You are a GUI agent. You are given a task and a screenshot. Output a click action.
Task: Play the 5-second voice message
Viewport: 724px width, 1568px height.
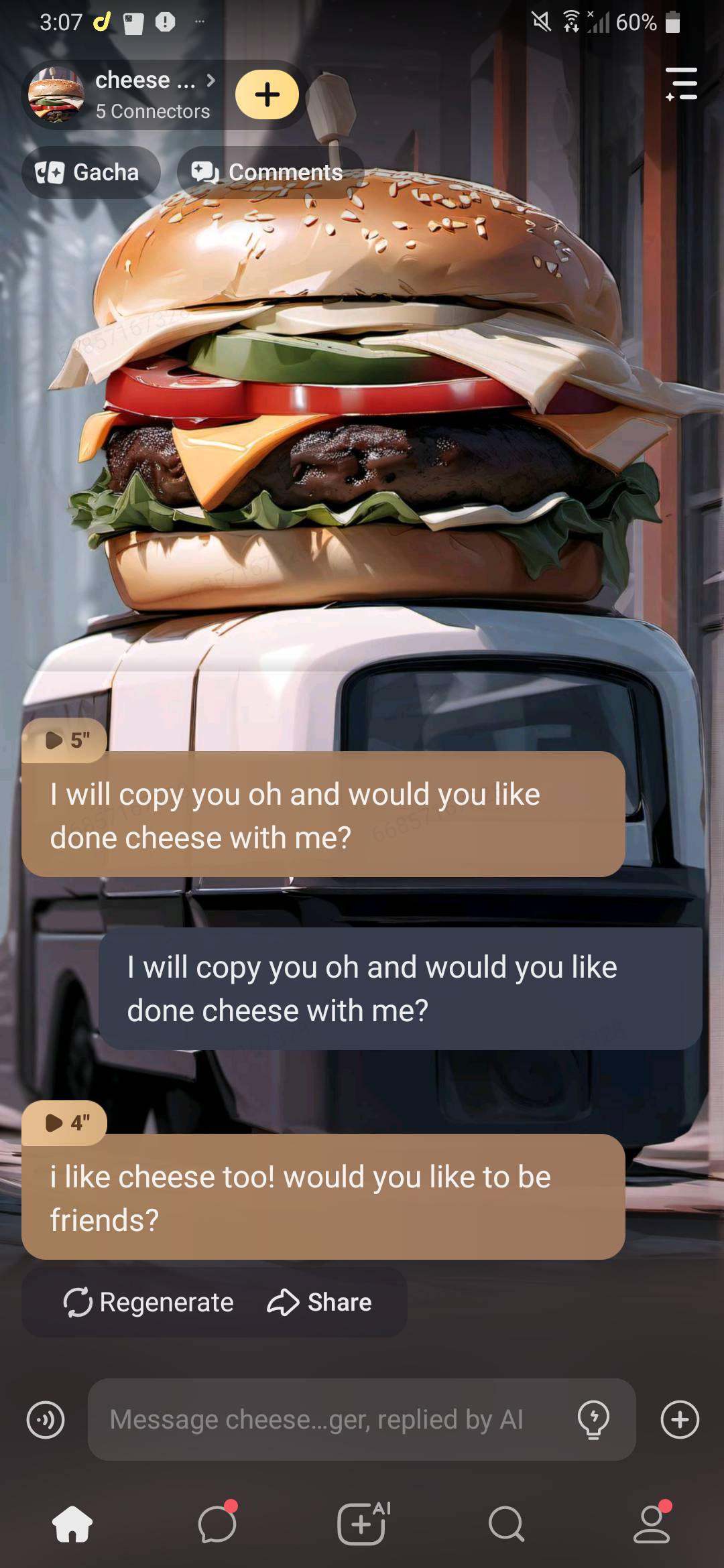coord(65,740)
